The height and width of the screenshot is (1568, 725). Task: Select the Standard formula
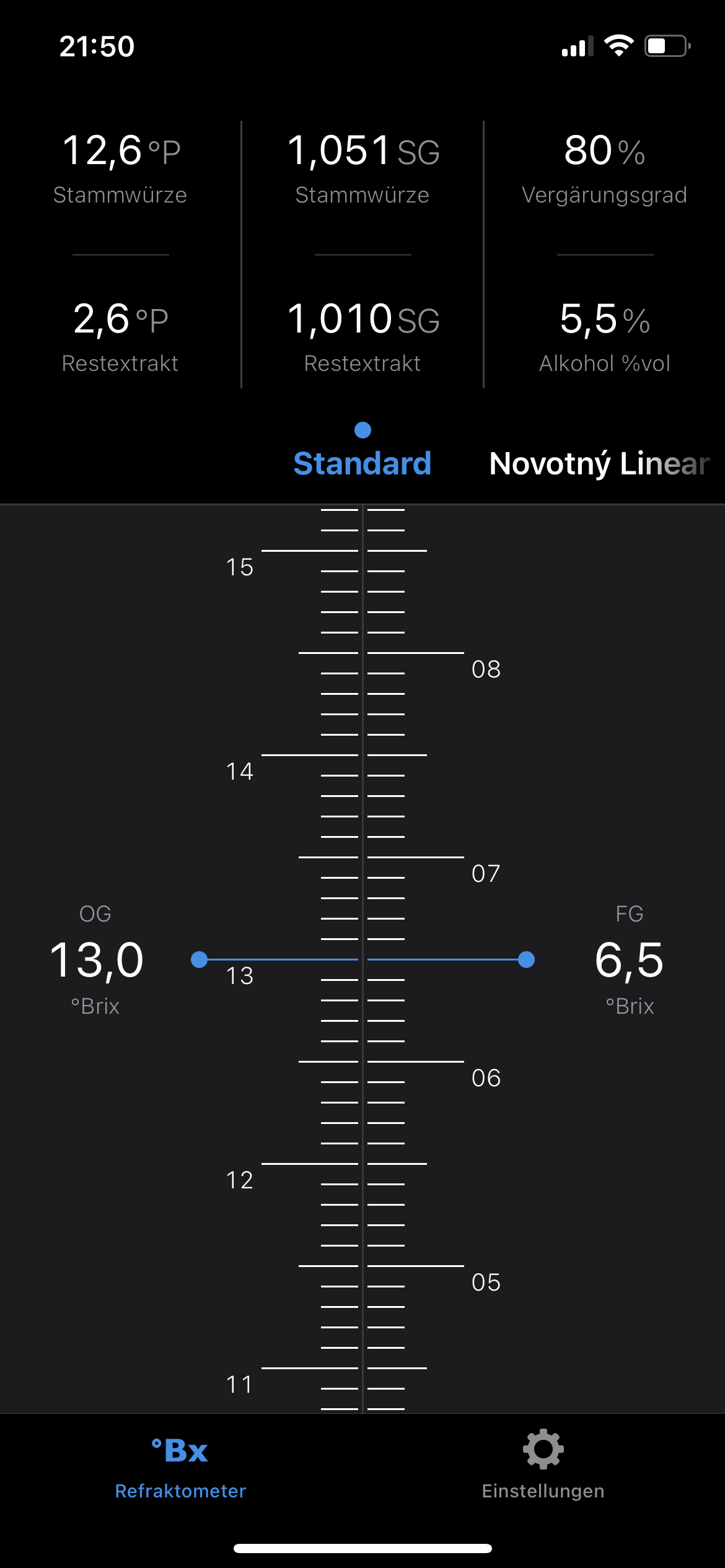[362, 463]
